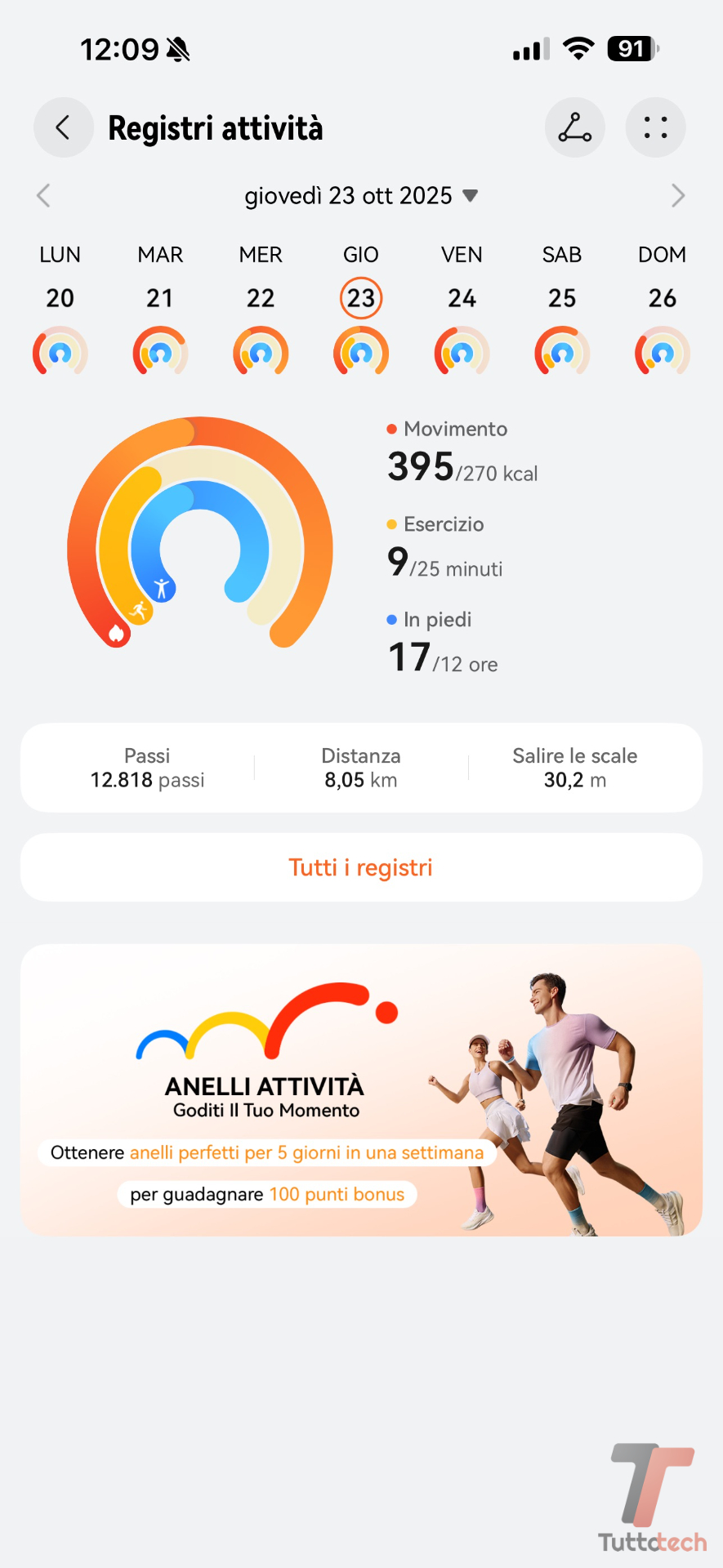Go to the next week
The height and width of the screenshot is (1568, 723).
(677, 196)
